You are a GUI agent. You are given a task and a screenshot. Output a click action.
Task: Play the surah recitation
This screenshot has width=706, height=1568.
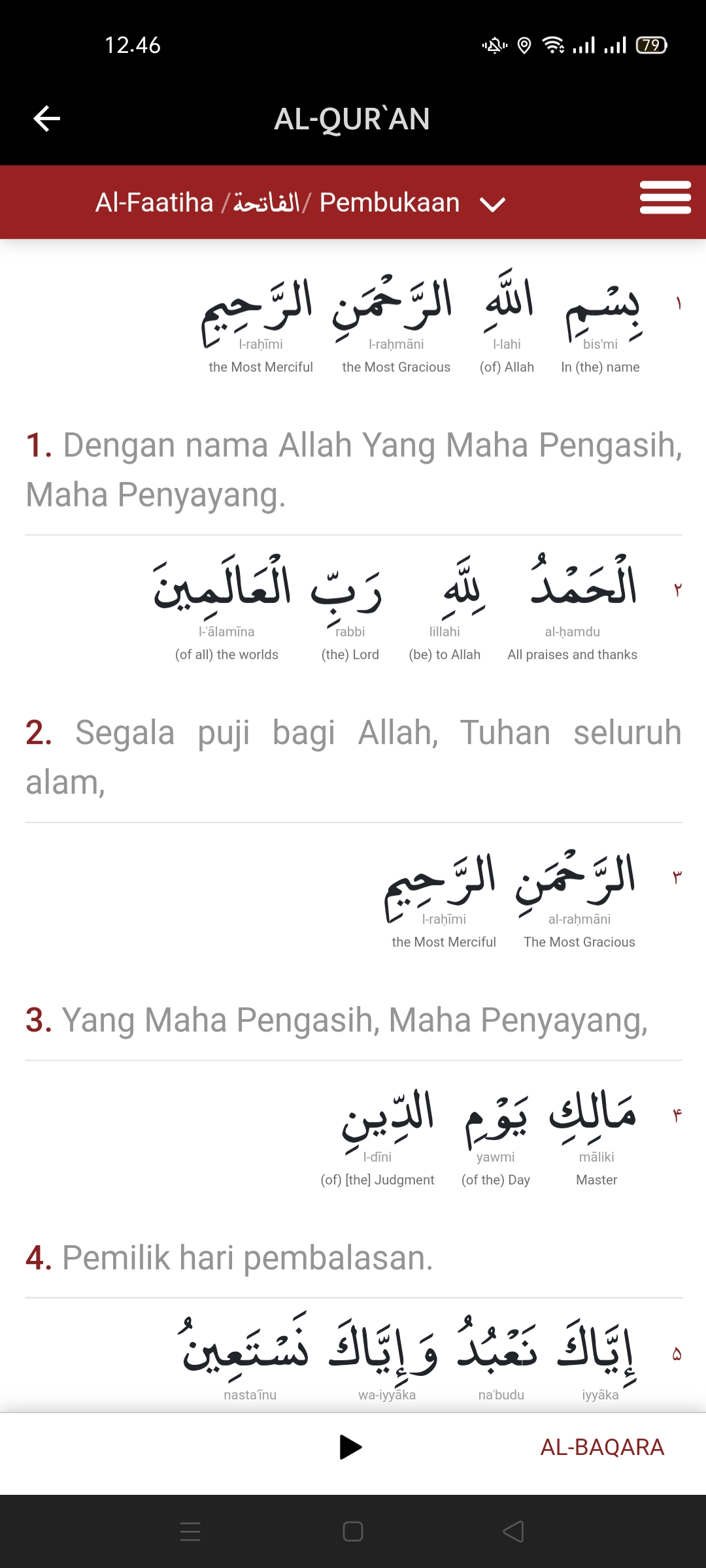[351, 1447]
